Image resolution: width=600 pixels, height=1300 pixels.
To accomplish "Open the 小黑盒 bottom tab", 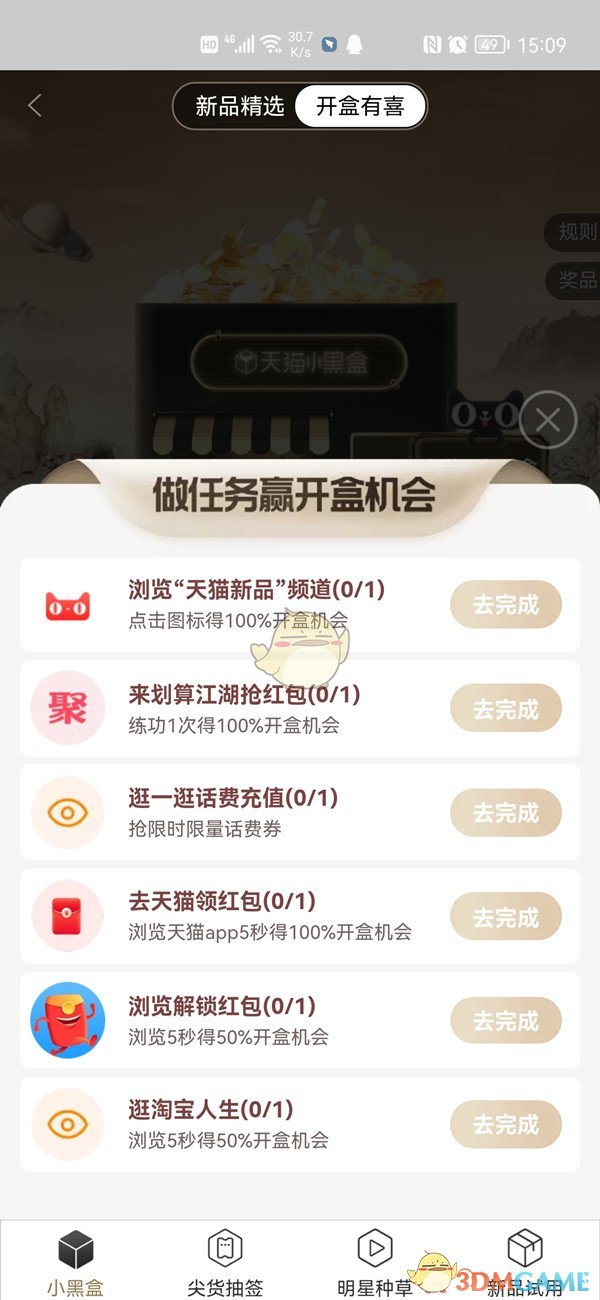I will pos(75,1262).
